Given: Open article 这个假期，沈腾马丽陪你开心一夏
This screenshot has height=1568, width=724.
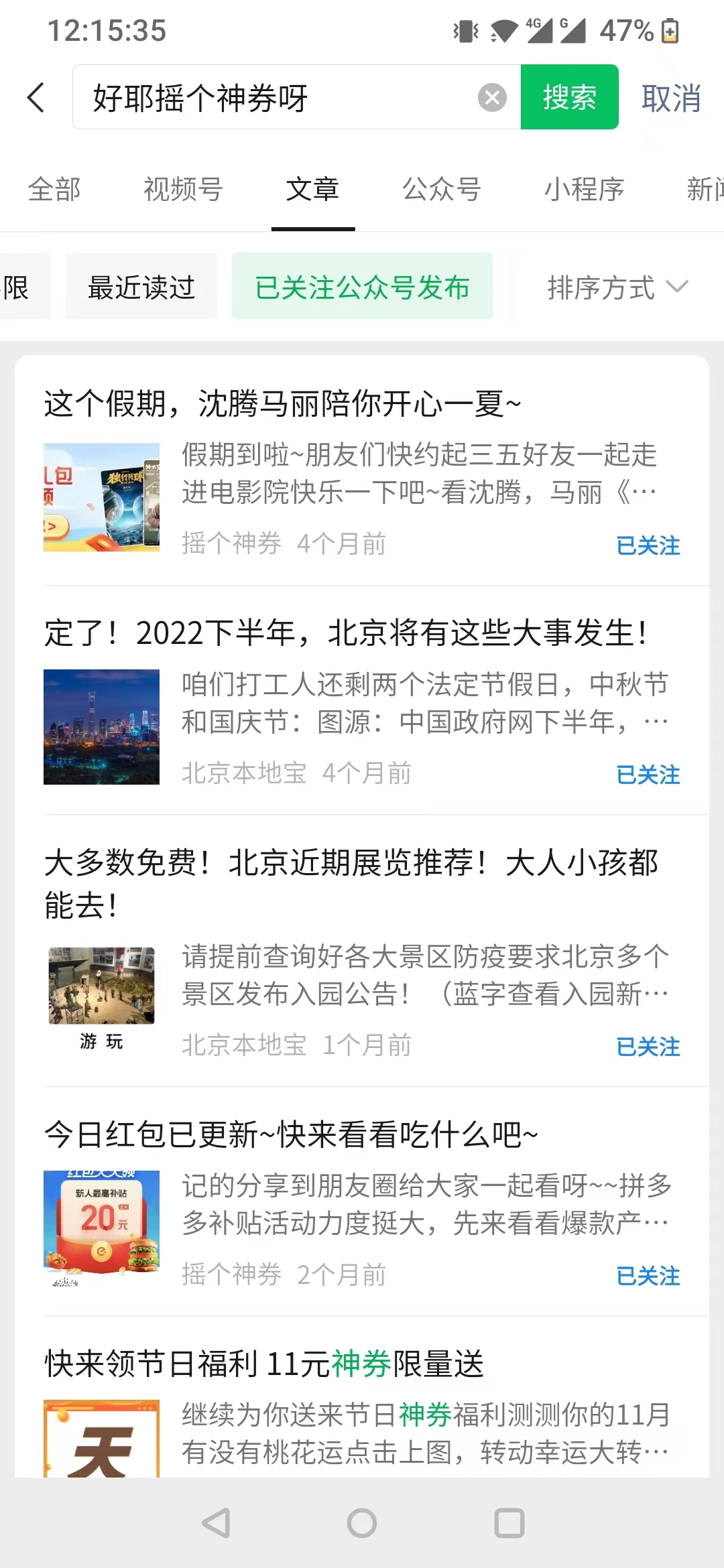Looking at the screenshot, I should [x=282, y=405].
